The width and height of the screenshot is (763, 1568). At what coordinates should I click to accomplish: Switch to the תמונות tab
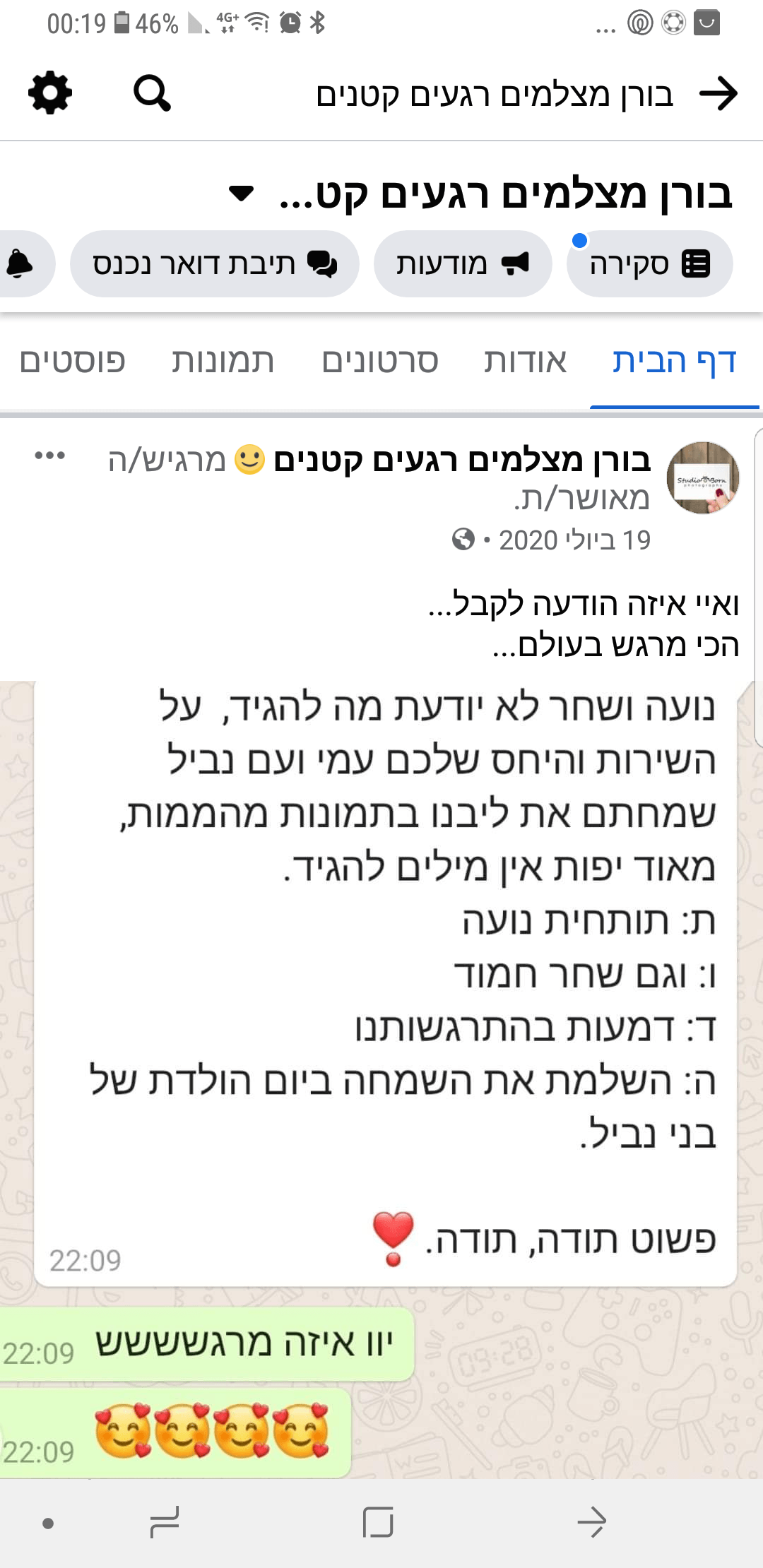[x=223, y=362]
